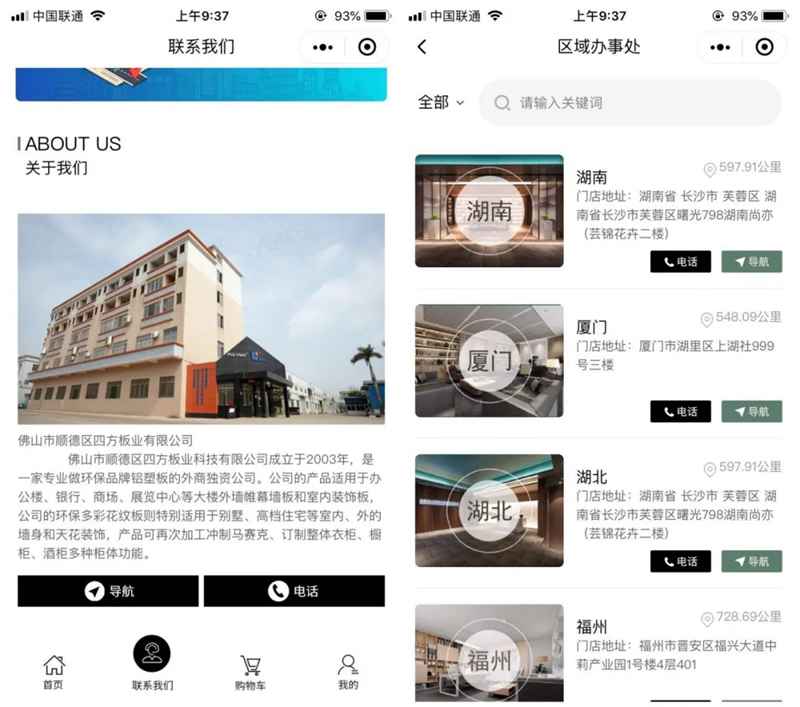
Task: Navigate to the 湖南 office via 导航
Action: pos(751,262)
